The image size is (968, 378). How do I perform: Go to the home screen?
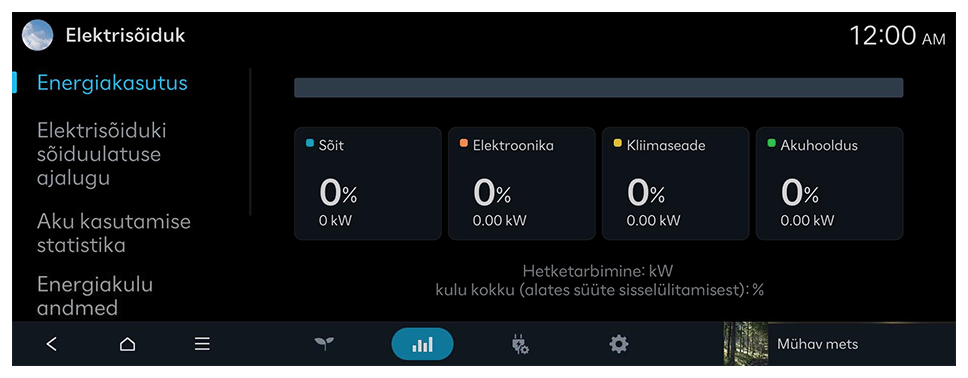[127, 344]
